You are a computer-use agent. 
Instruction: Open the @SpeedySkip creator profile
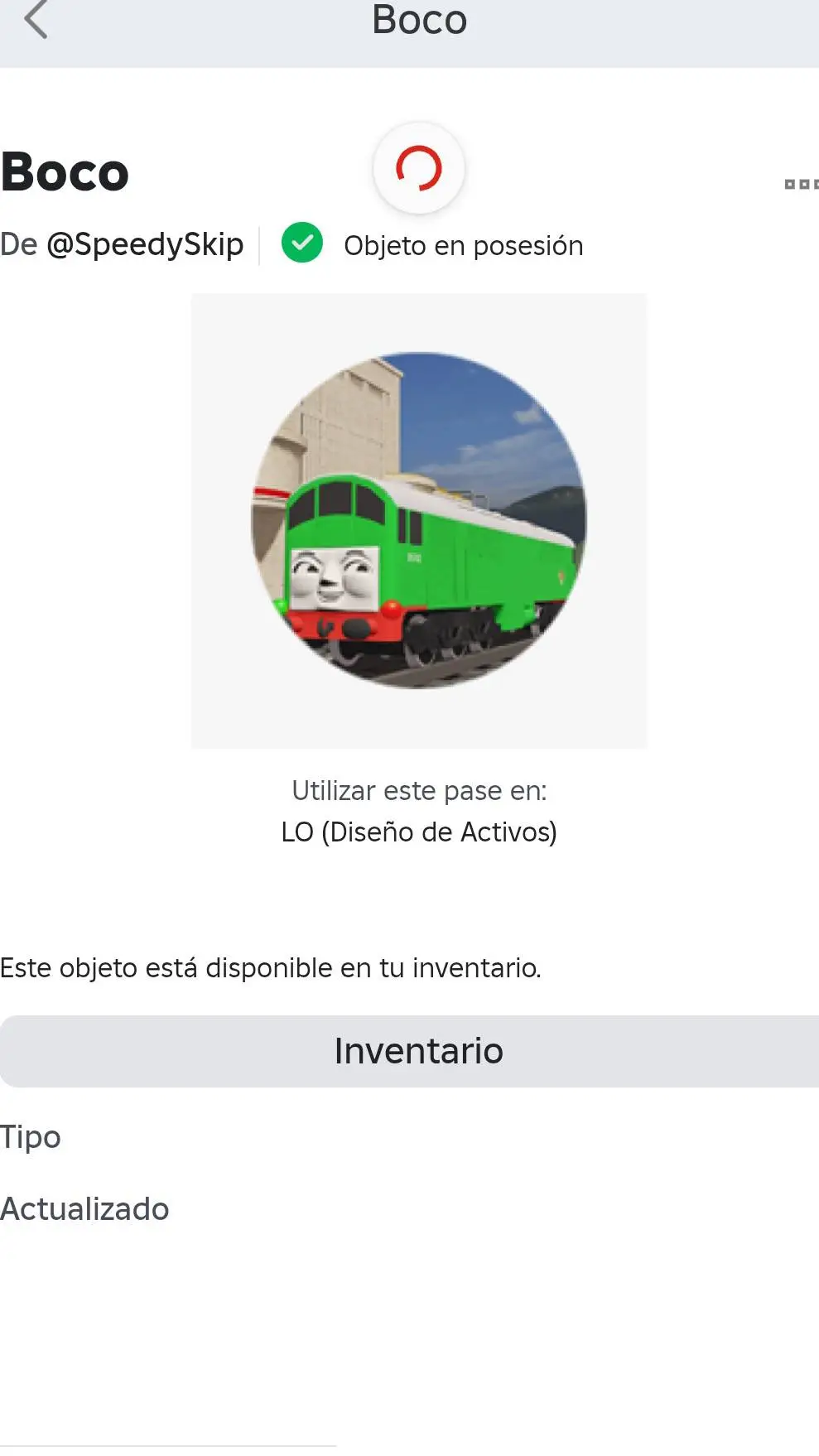click(145, 245)
